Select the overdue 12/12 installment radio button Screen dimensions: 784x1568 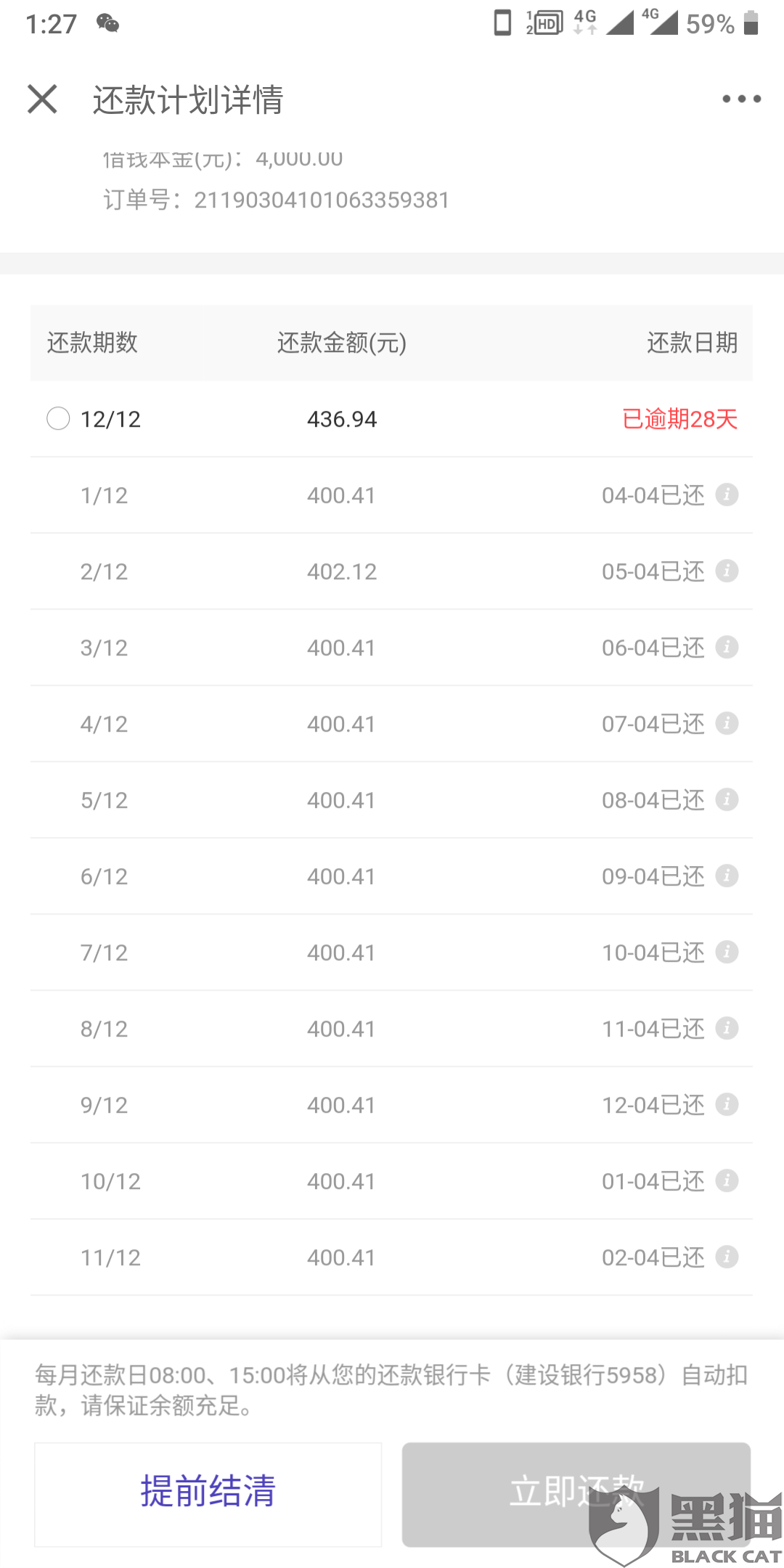click(x=58, y=419)
